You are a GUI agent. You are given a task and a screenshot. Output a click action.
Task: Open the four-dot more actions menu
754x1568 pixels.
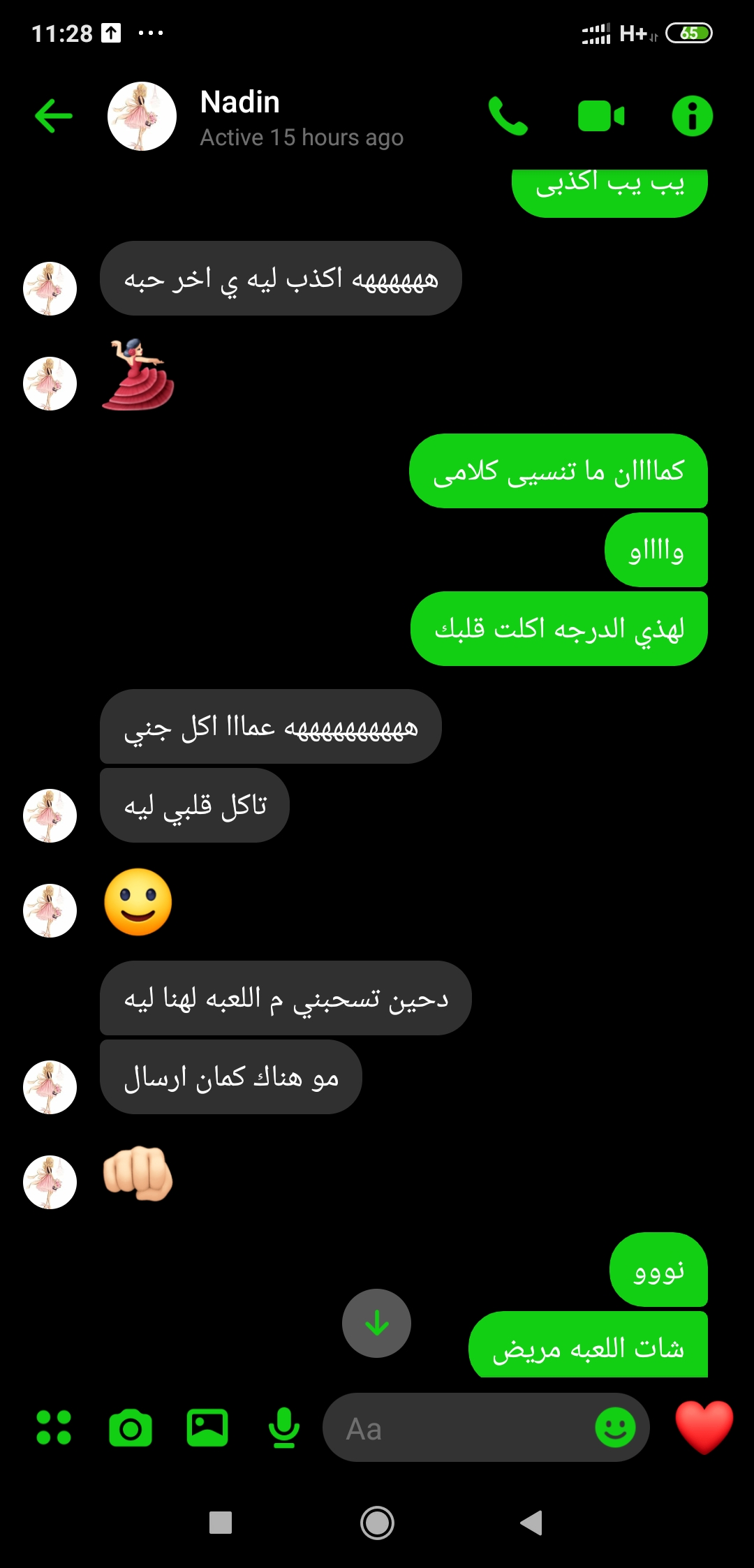54,1428
